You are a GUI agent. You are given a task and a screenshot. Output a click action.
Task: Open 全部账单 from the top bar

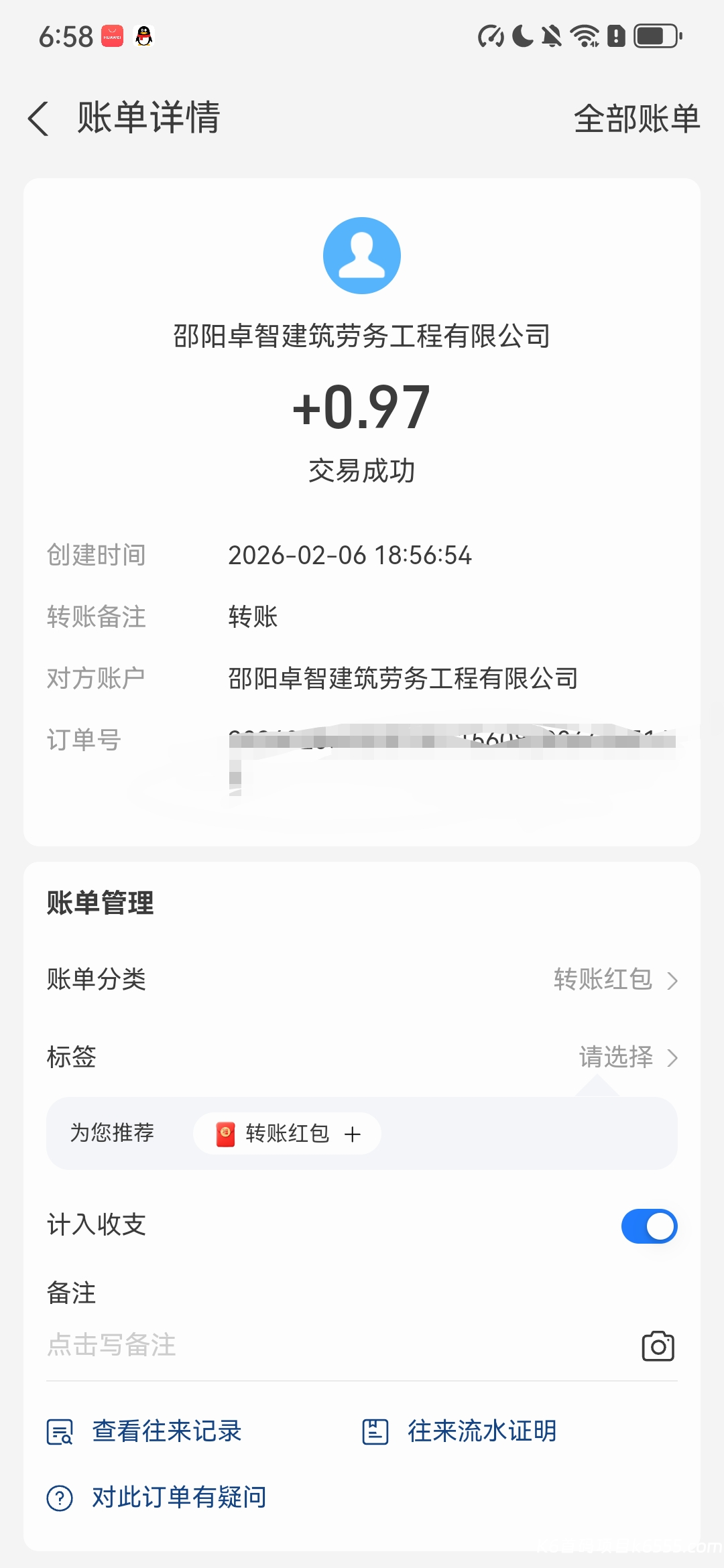pyautogui.click(x=638, y=119)
